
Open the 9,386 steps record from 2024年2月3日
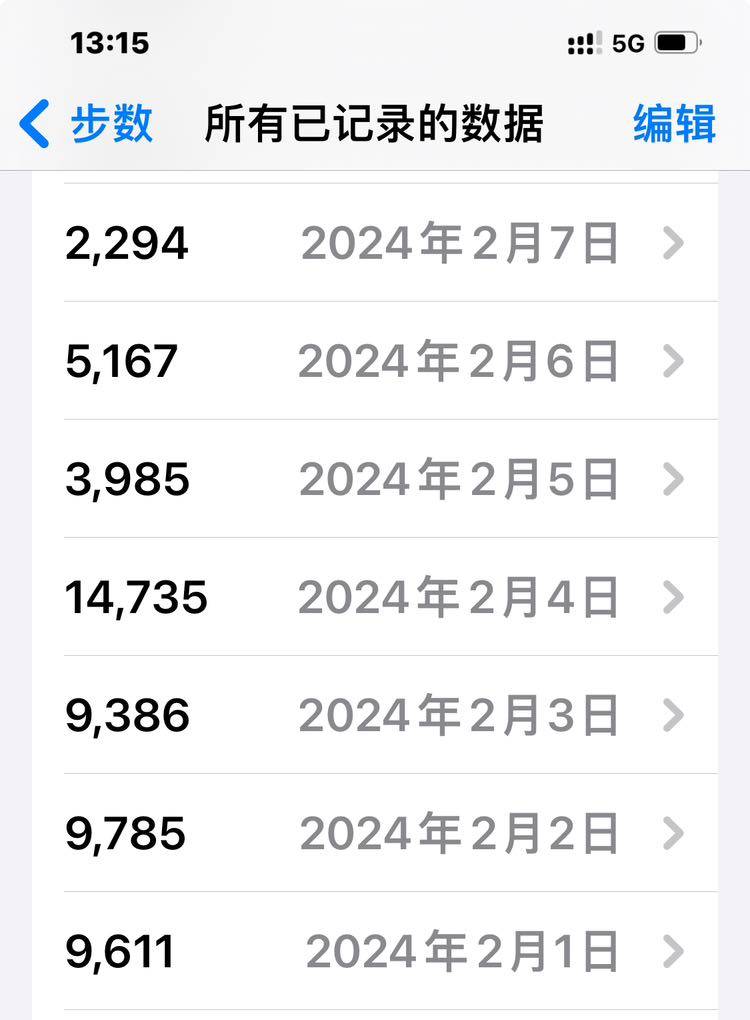click(x=390, y=715)
